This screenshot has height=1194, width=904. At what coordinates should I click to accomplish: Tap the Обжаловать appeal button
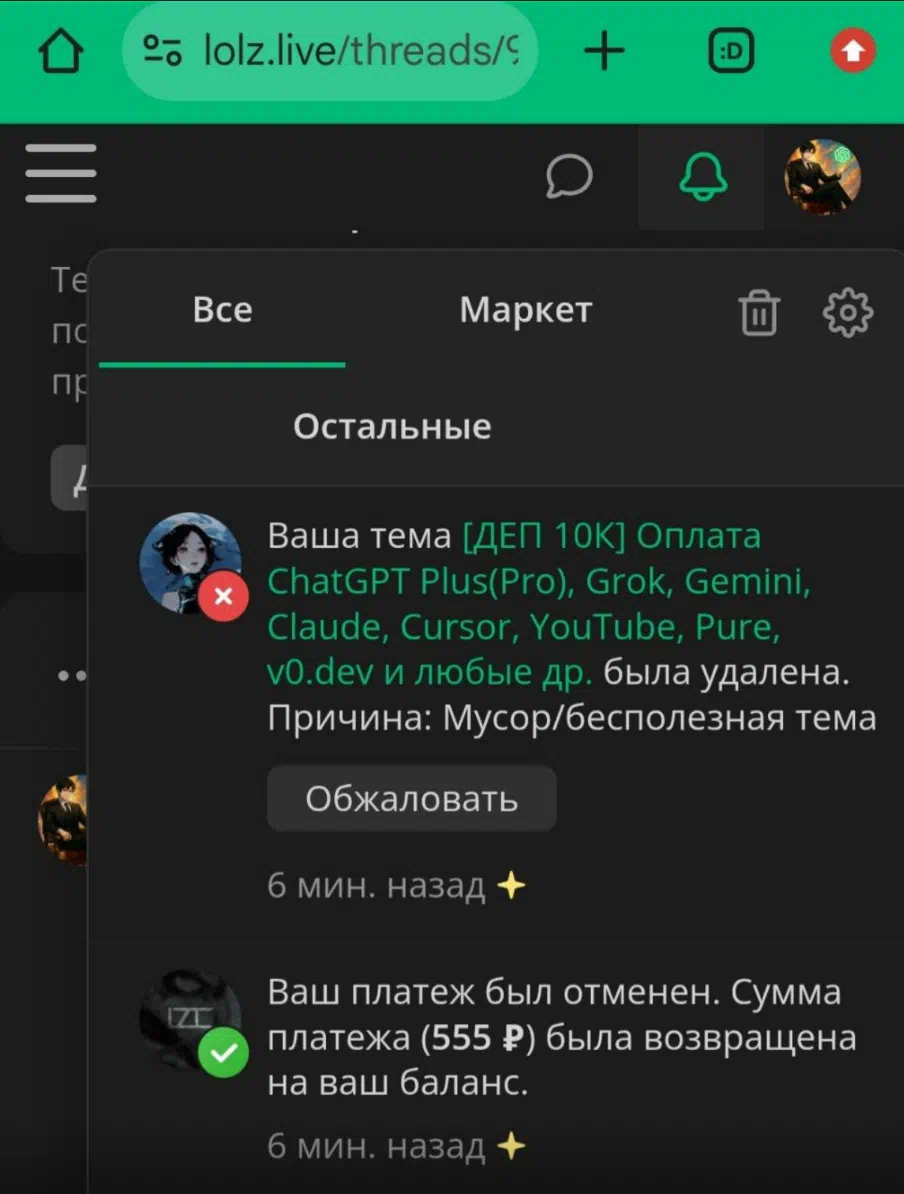coord(411,798)
